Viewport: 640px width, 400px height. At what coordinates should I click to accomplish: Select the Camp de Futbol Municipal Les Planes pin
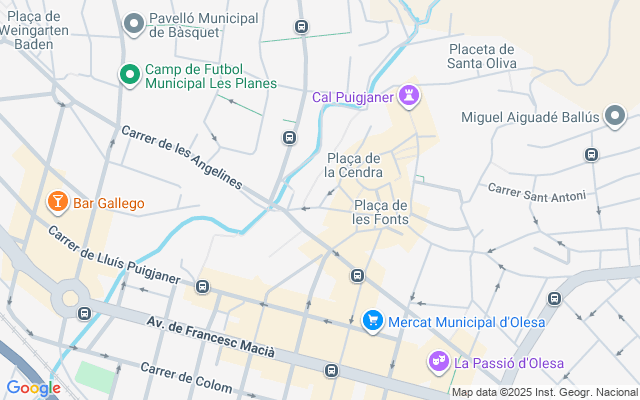click(129, 75)
